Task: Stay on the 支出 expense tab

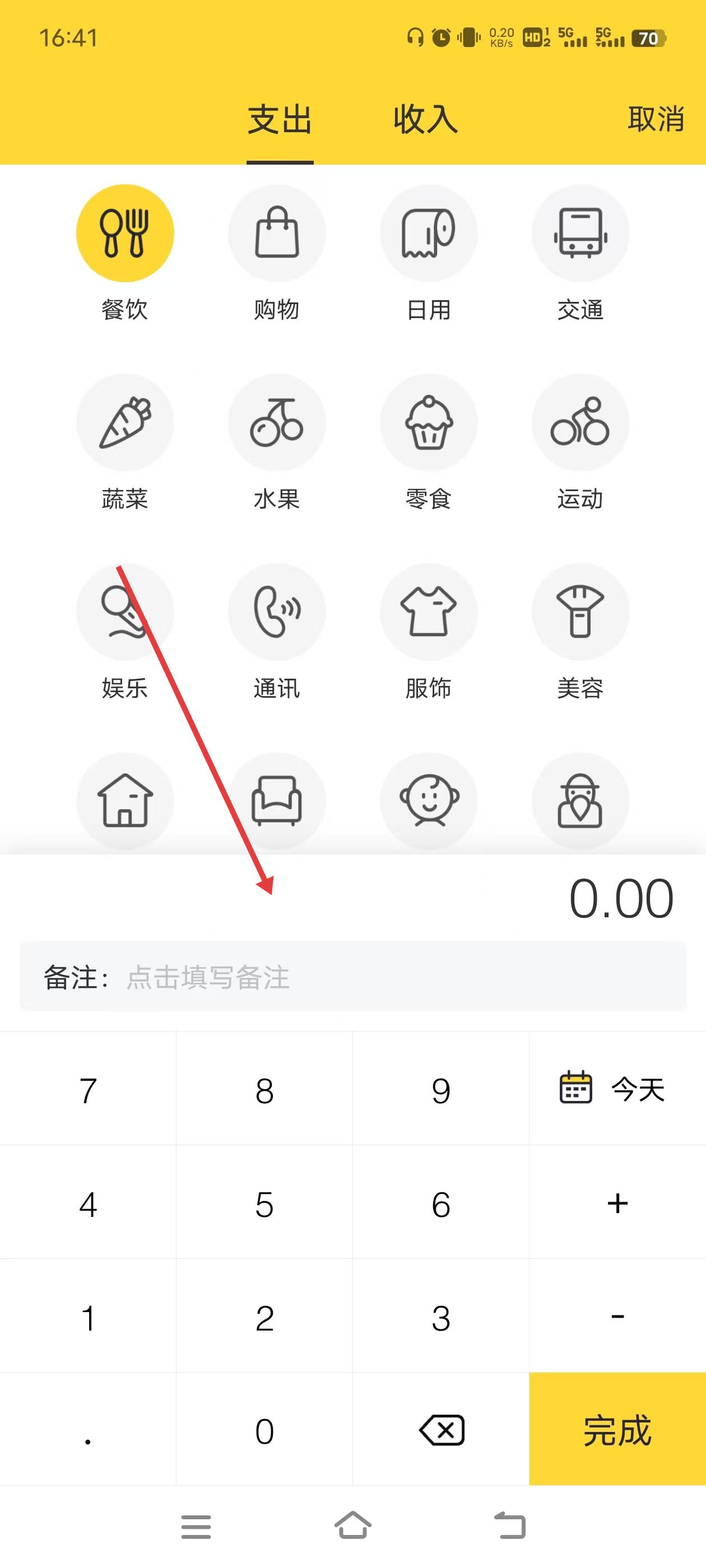Action: tap(279, 120)
